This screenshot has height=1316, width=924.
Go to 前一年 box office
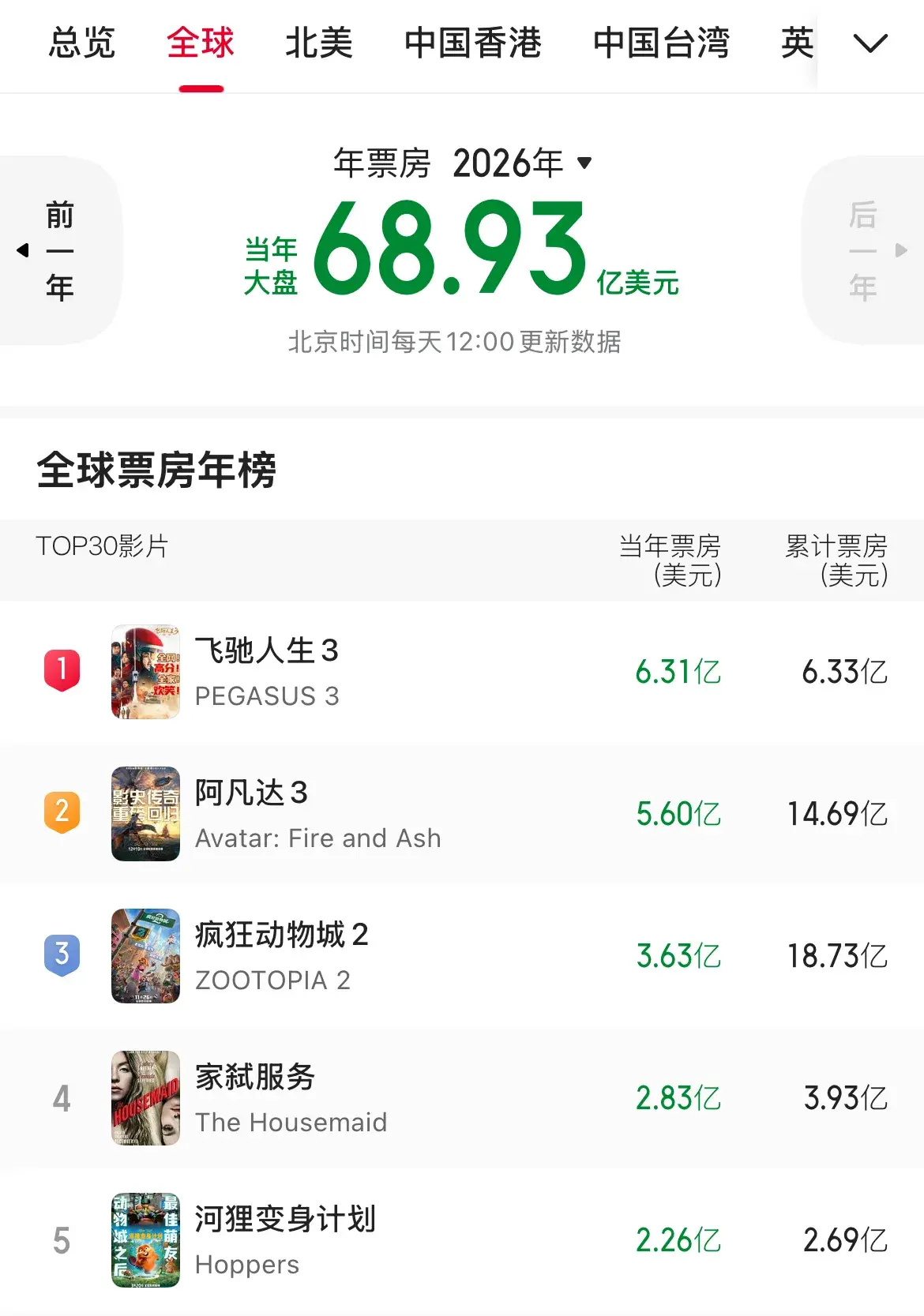tap(59, 250)
